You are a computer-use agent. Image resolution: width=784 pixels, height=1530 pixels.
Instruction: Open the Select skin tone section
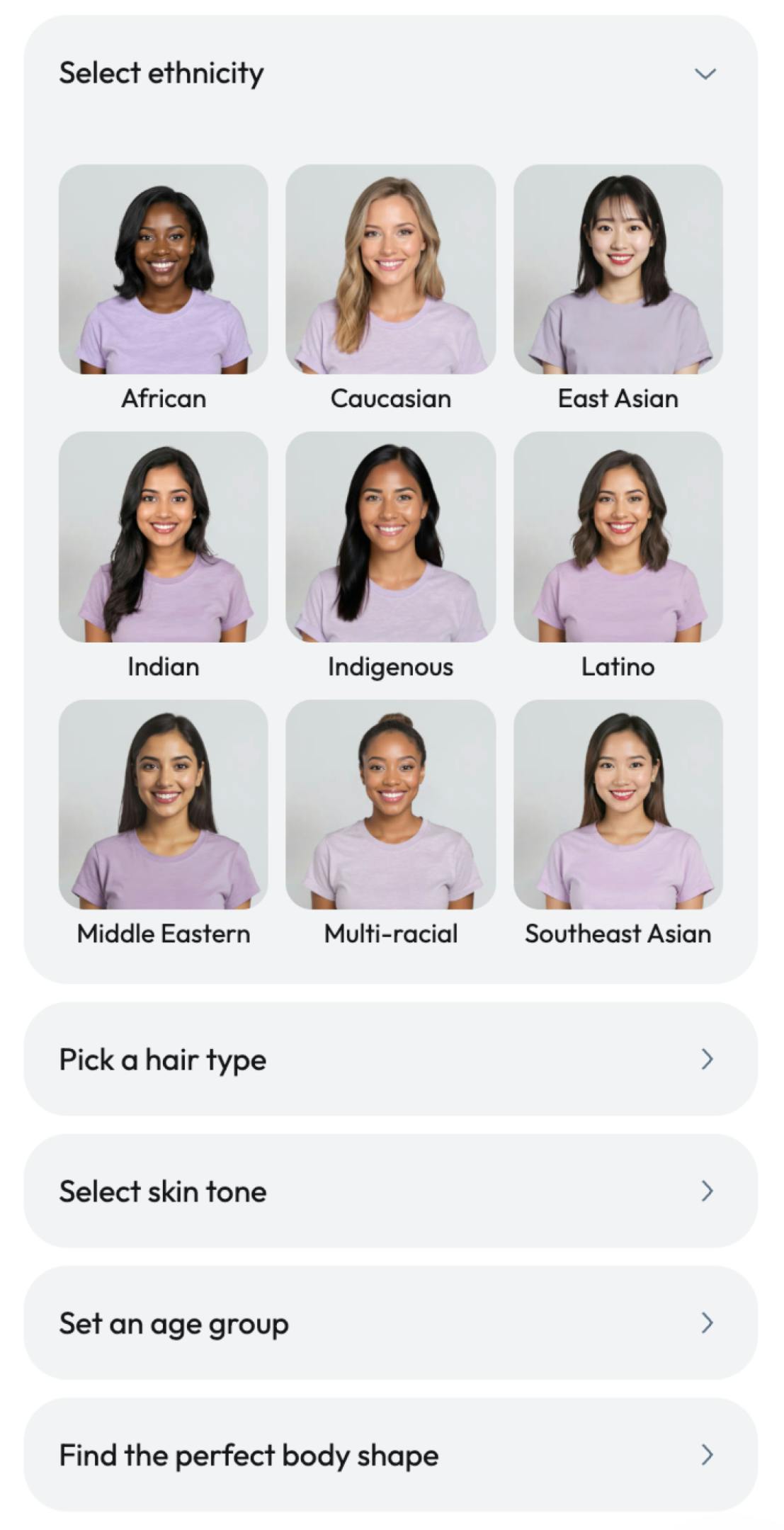tap(390, 1191)
